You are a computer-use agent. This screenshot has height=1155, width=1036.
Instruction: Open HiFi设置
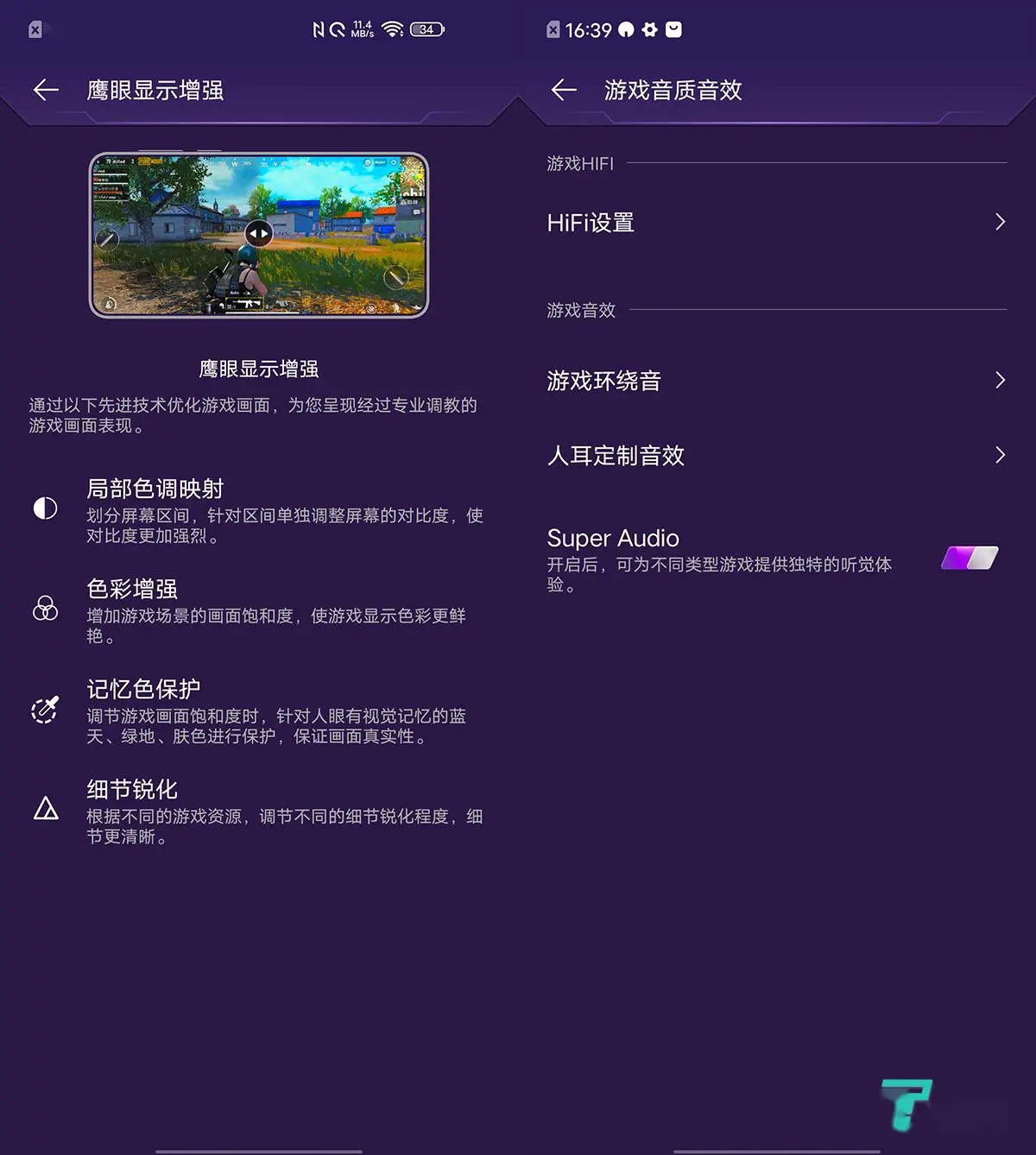tap(776, 223)
